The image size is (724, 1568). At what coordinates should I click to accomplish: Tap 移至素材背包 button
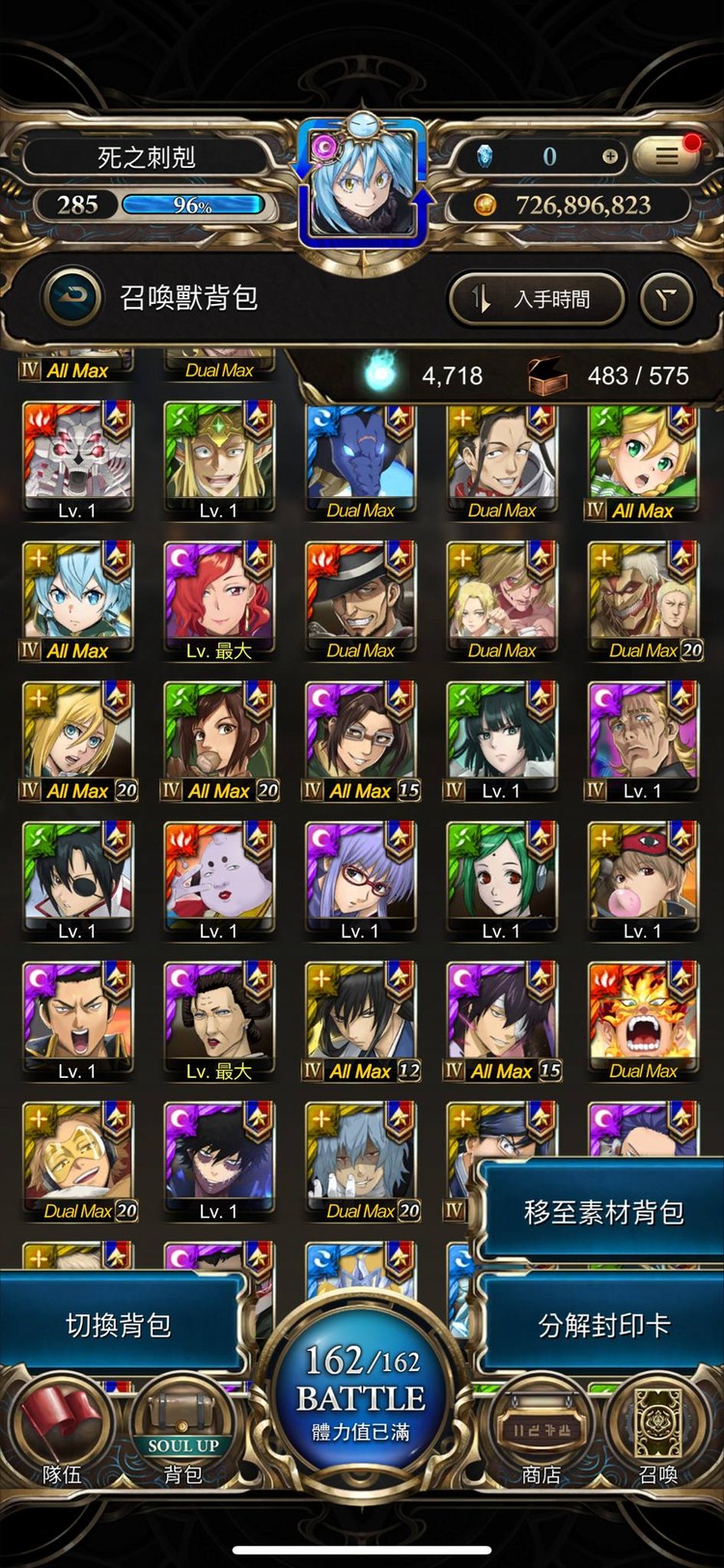pos(602,1212)
